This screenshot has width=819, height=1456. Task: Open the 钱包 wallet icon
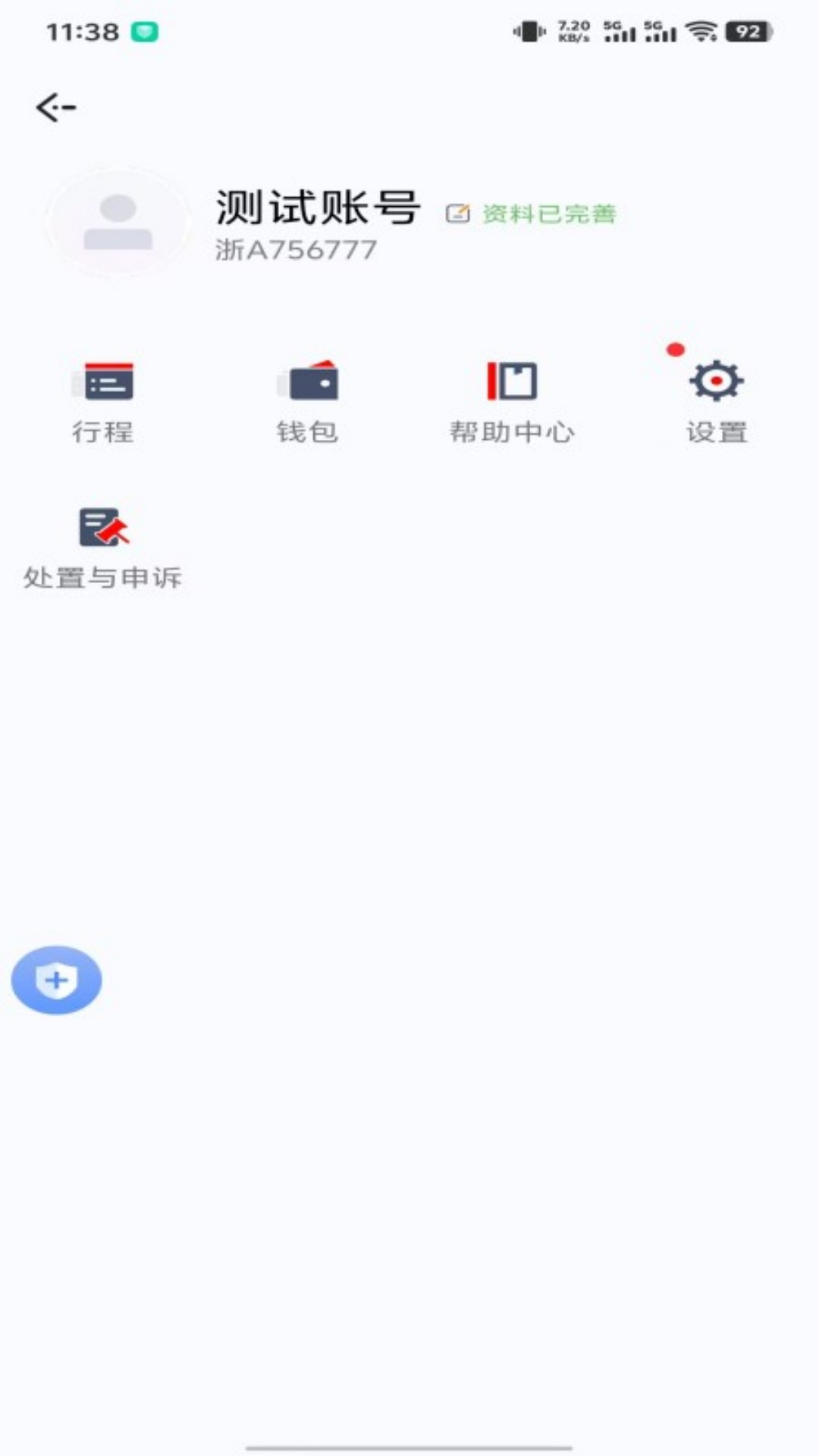[307, 383]
